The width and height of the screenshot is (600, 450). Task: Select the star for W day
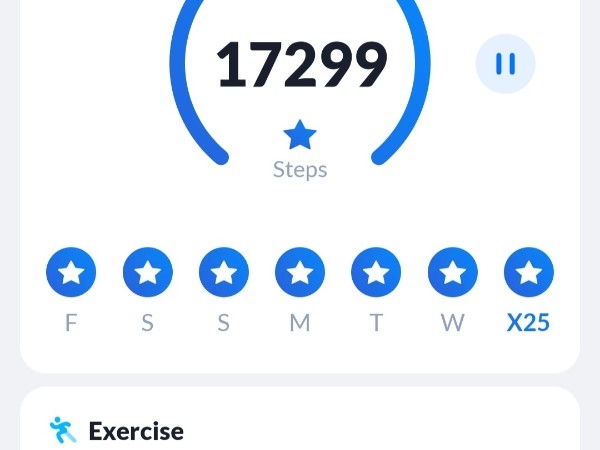[453, 273]
